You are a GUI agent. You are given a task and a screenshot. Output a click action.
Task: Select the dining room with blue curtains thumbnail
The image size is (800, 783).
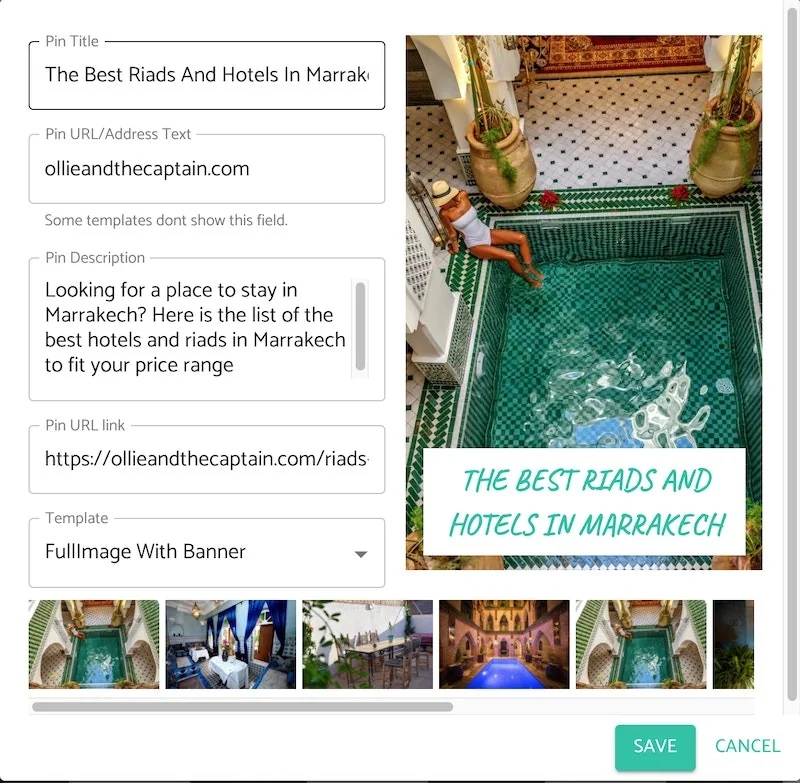pyautogui.click(x=231, y=644)
